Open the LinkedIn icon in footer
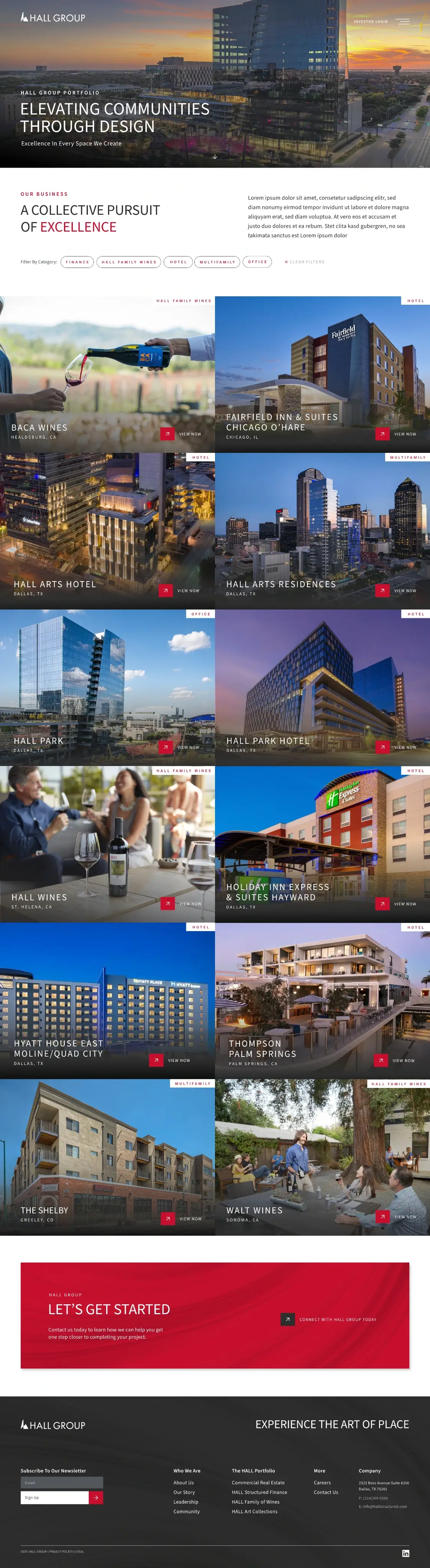 [x=405, y=1553]
